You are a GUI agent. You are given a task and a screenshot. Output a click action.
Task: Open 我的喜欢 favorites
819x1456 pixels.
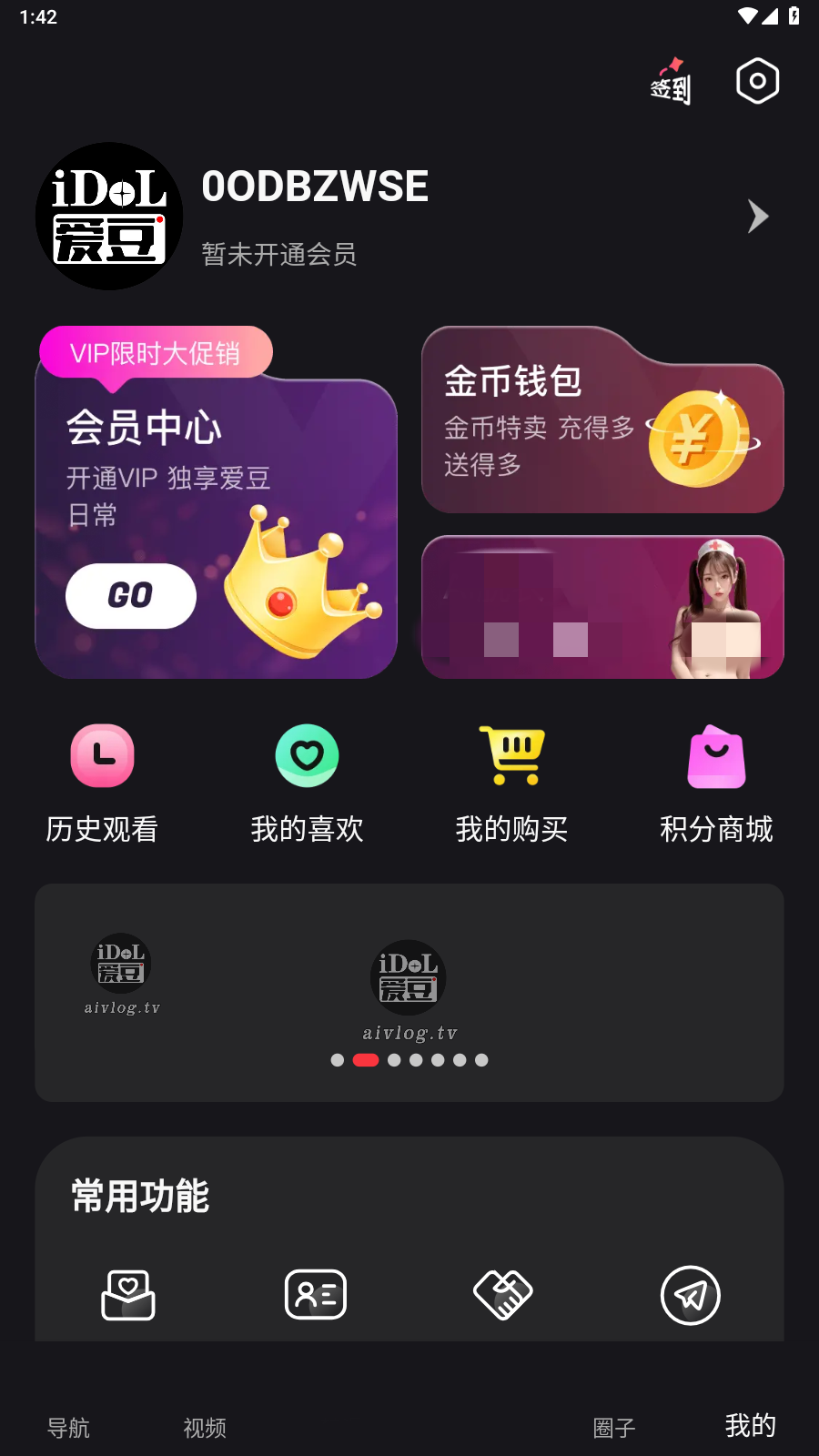[307, 784]
